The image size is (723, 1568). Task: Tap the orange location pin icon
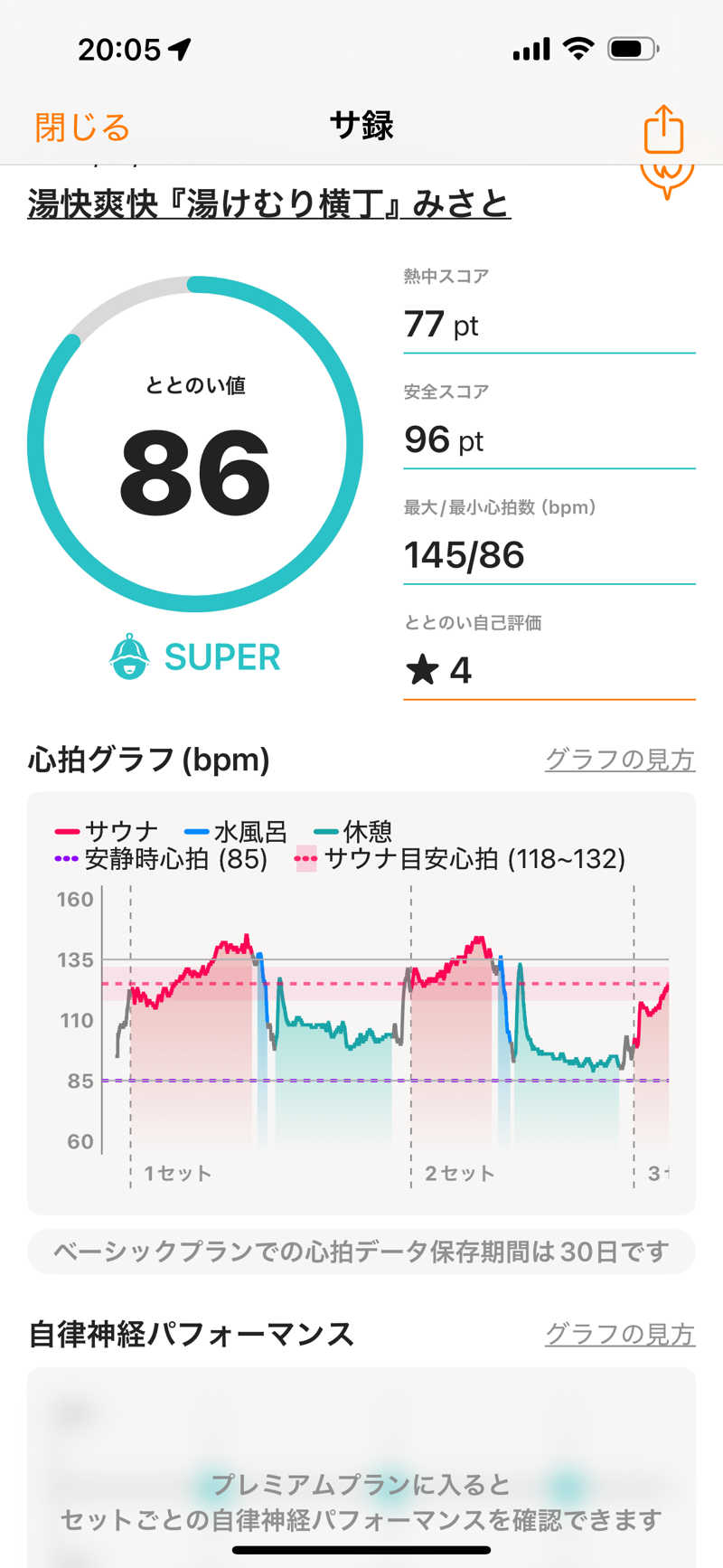[667, 179]
